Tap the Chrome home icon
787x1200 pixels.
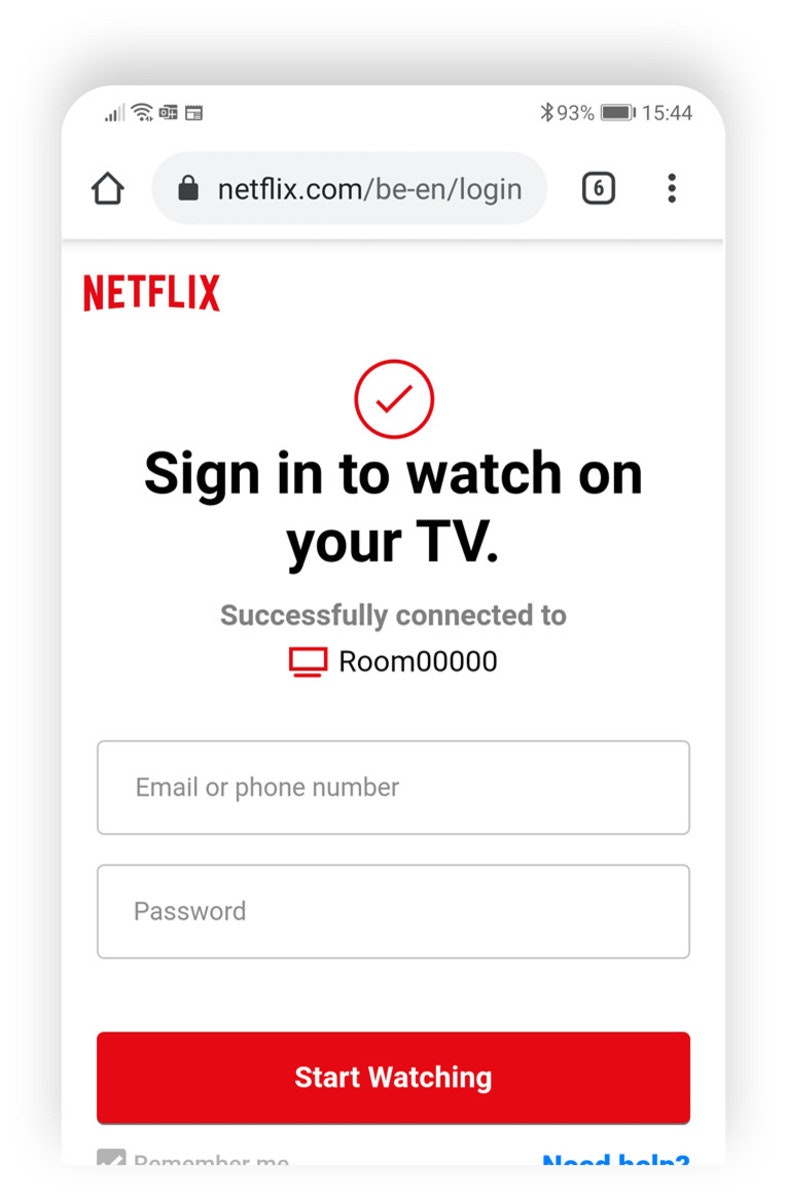coord(107,189)
